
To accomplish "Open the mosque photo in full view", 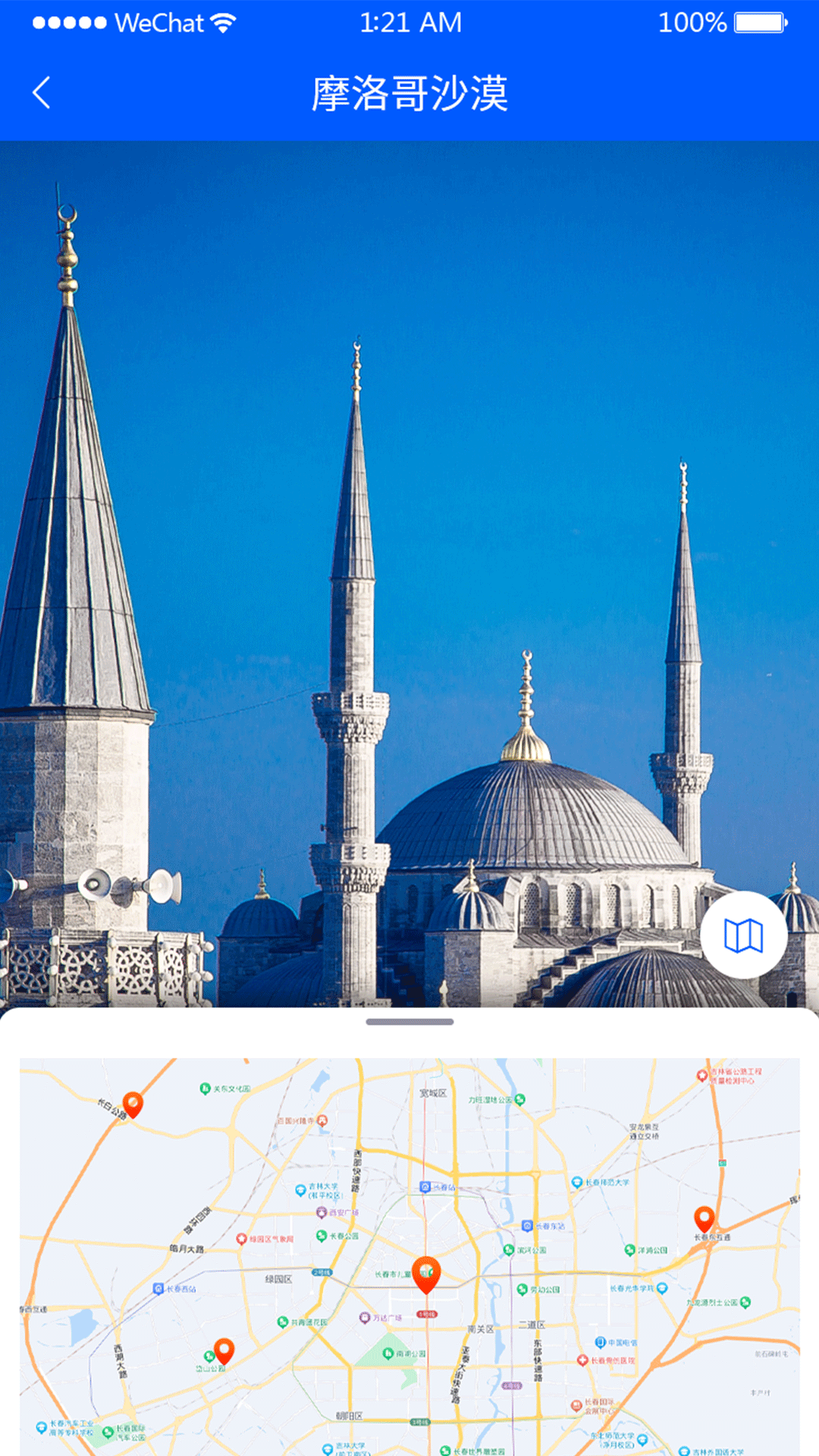I will 409,569.
